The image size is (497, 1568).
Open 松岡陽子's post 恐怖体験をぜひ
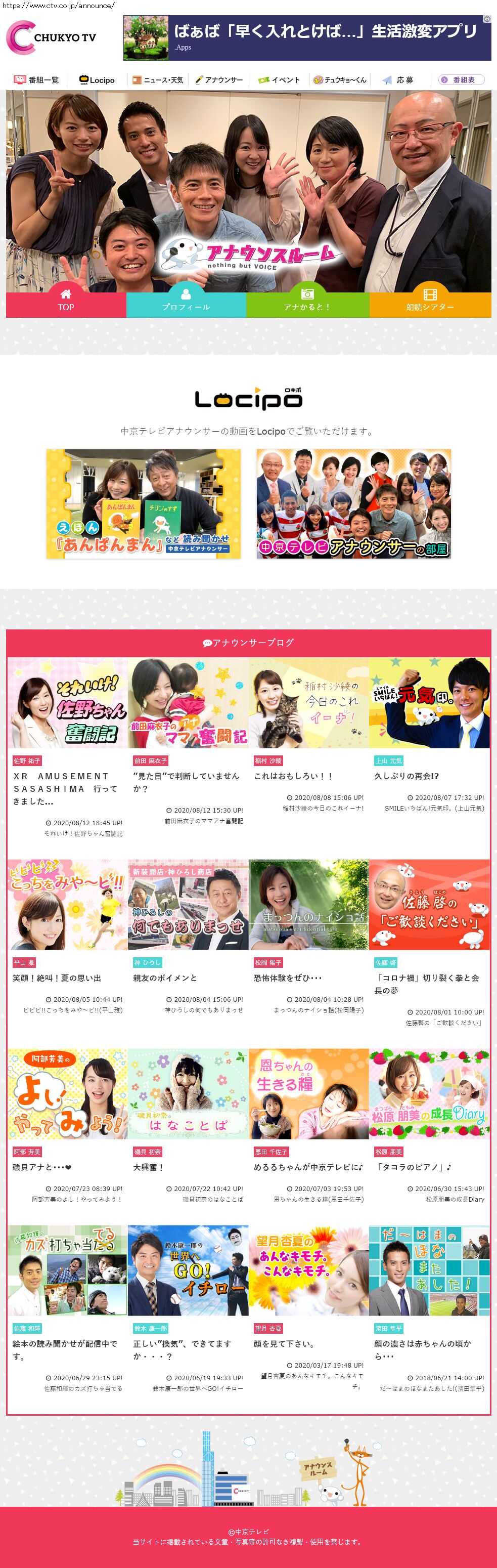coord(288,978)
